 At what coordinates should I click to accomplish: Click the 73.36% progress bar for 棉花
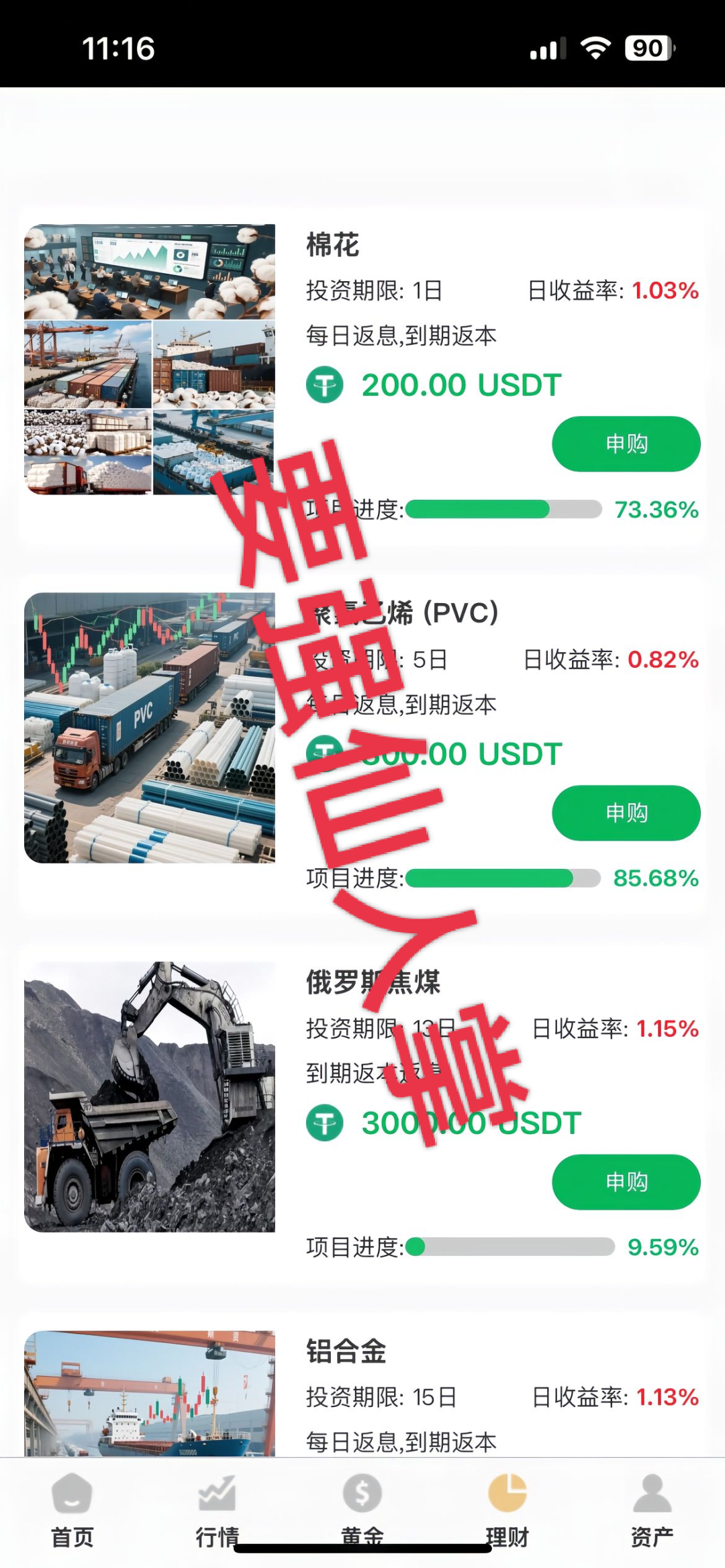[x=503, y=510]
